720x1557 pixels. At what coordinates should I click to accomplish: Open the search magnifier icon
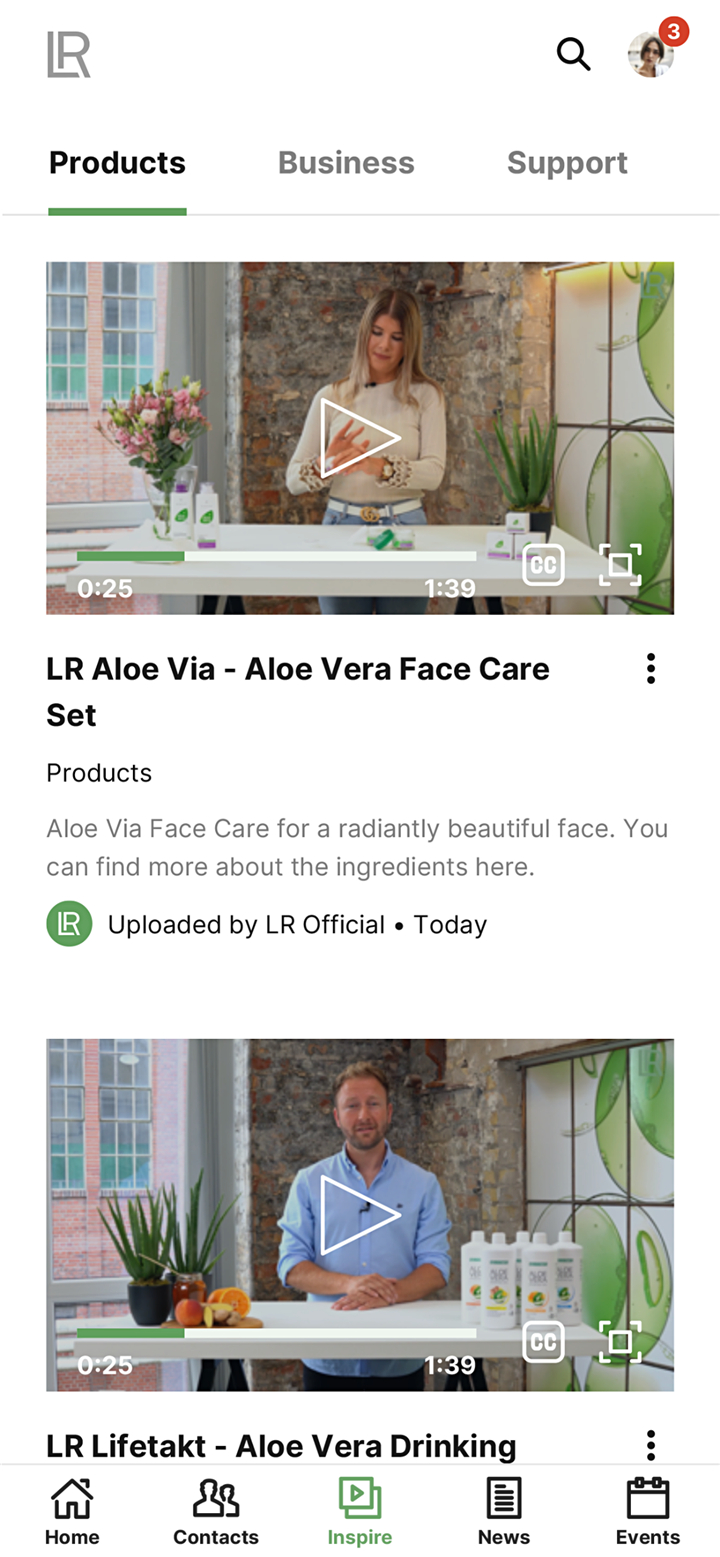point(573,54)
